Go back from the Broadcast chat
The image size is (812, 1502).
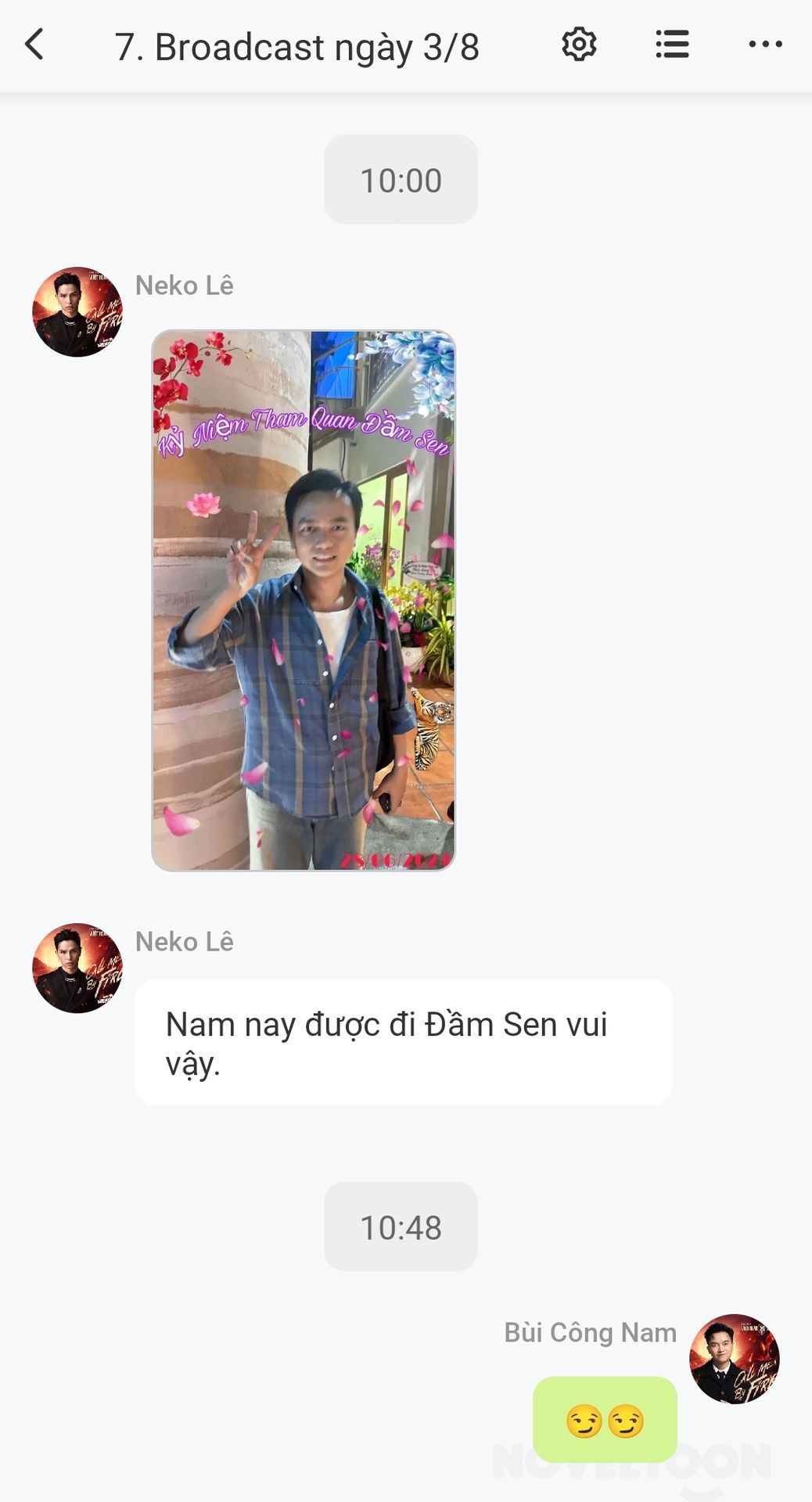34,45
